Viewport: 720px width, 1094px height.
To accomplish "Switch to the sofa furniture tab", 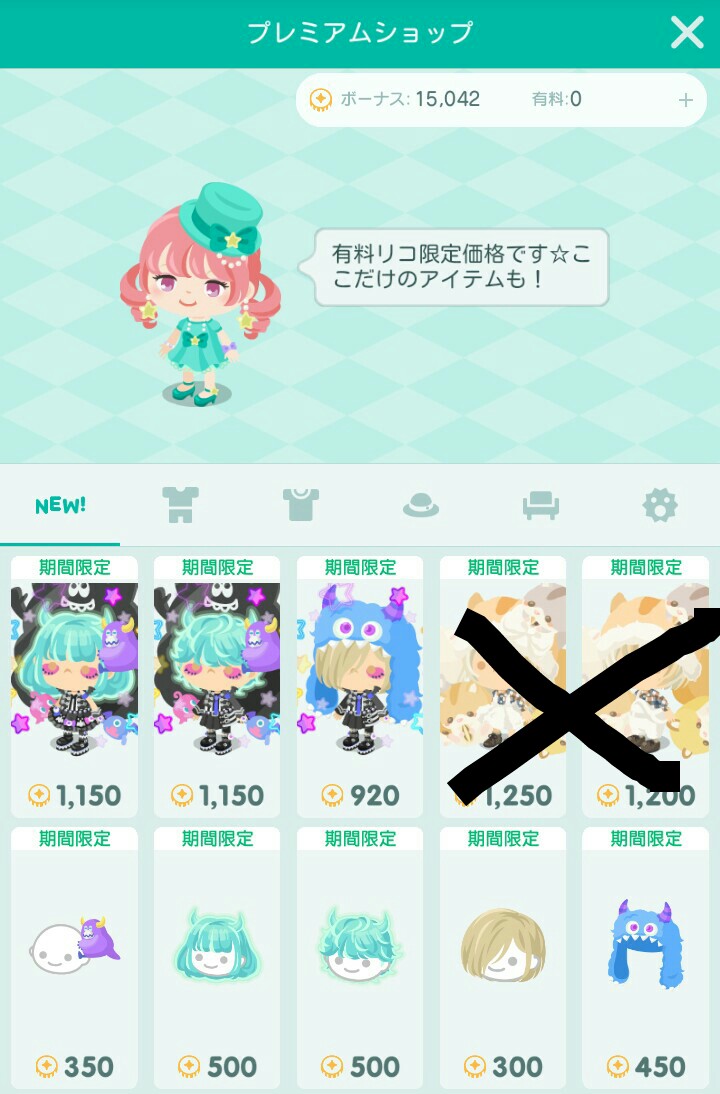I will (540, 505).
